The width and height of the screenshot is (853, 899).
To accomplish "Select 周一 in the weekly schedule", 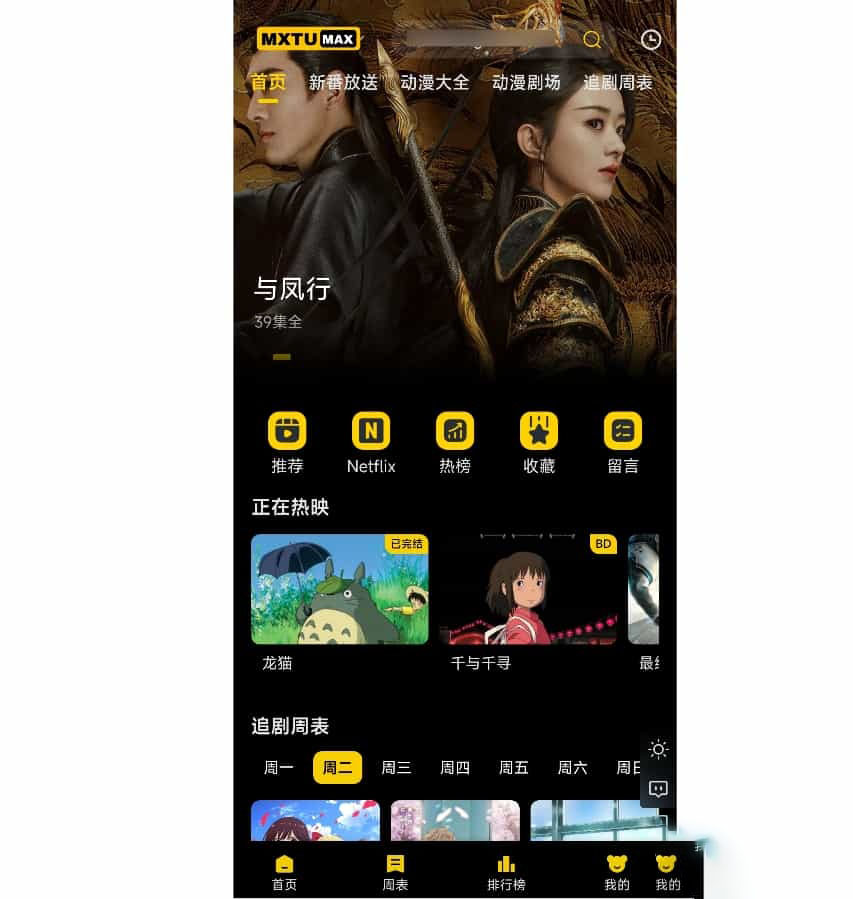I will point(279,768).
